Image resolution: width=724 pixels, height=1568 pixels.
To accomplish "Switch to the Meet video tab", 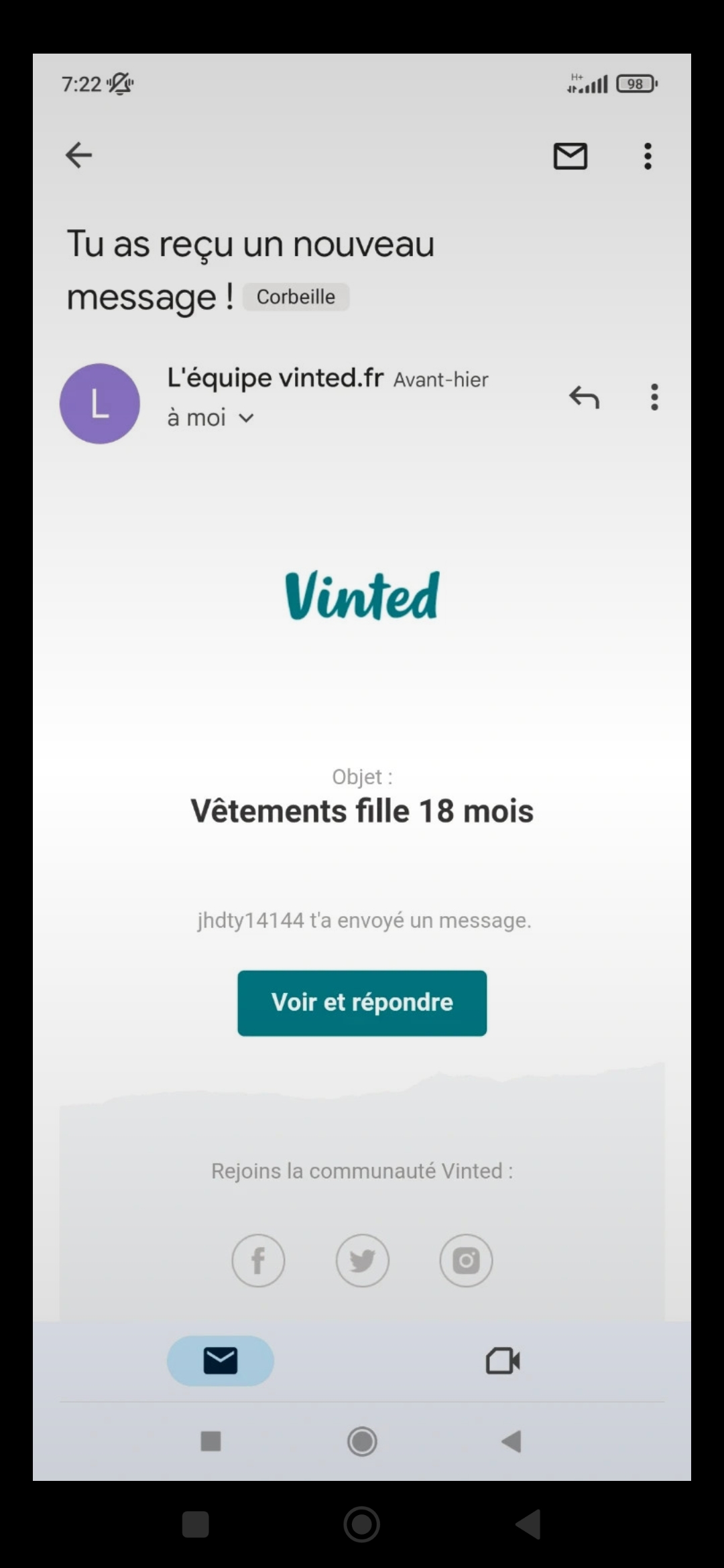I will 503,1361.
